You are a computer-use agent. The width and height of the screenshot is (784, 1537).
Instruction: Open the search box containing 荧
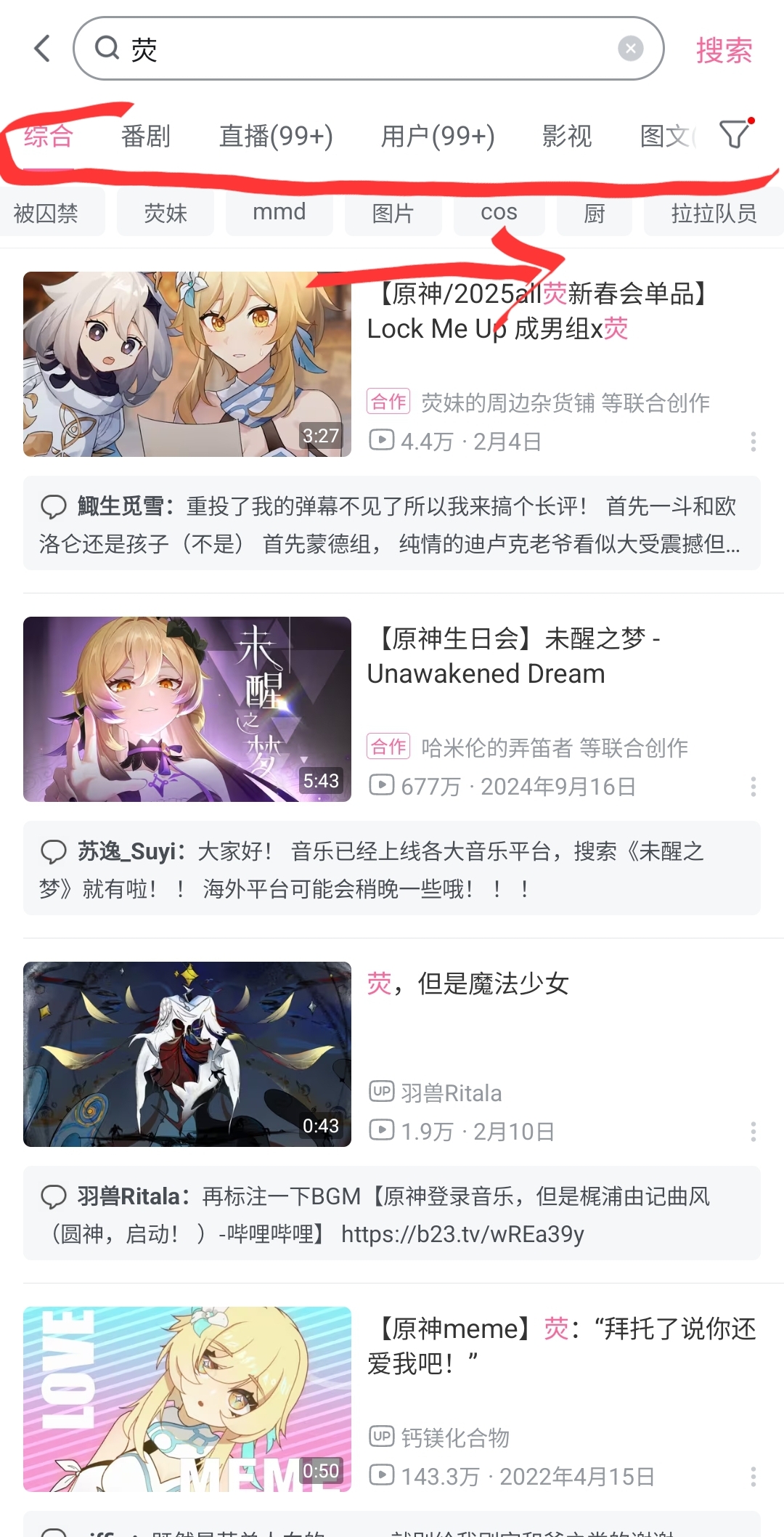pos(369,49)
